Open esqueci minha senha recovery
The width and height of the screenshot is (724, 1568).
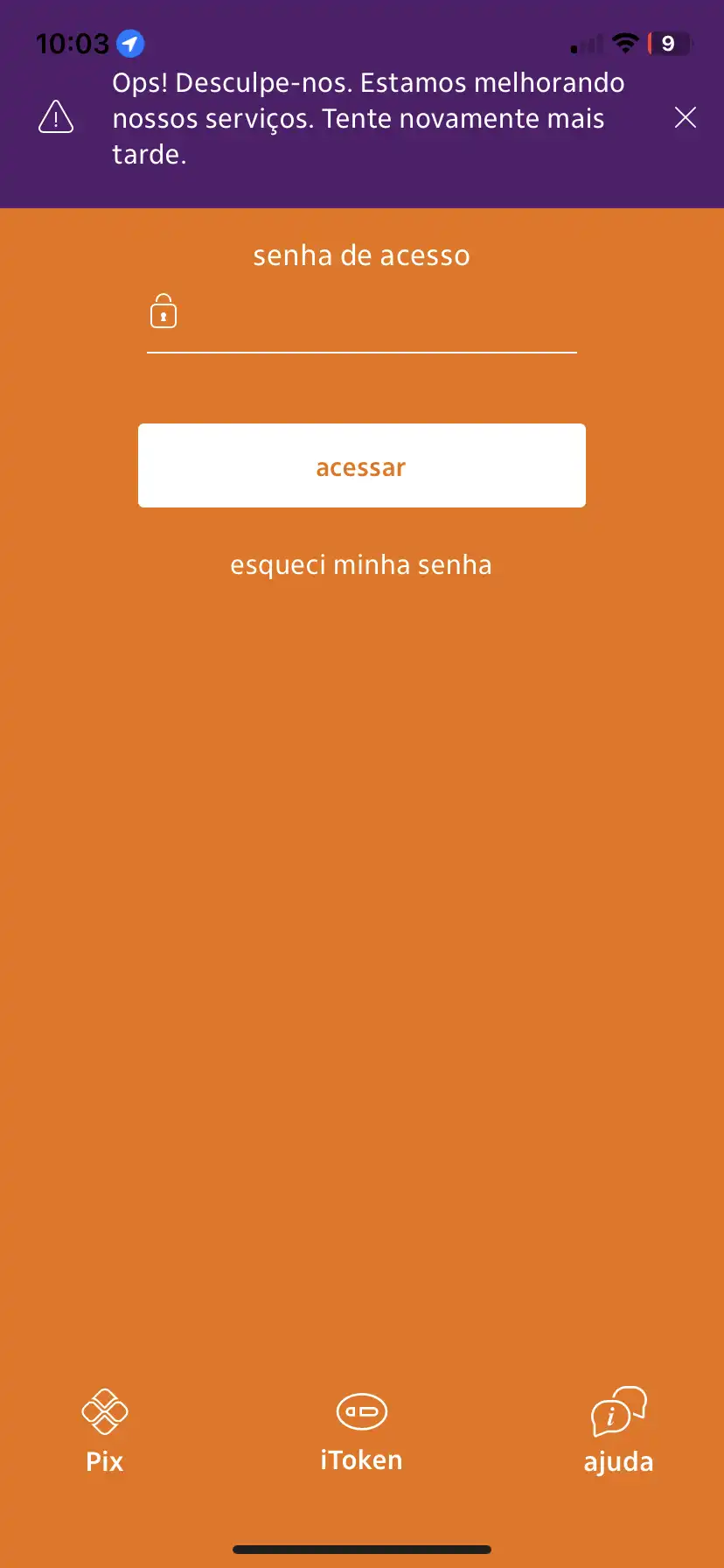click(361, 564)
